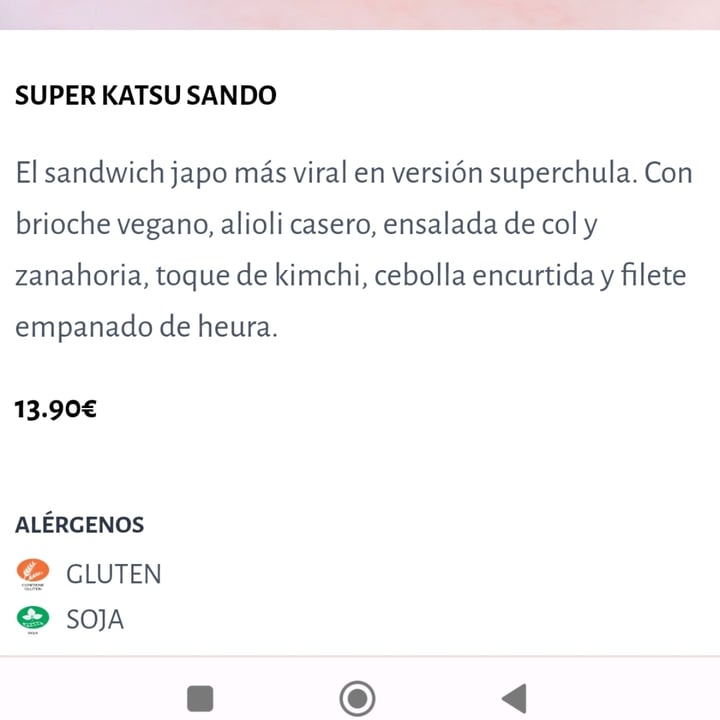The image size is (720, 720).
Task: Go back using the system back button
Action: pos(514,697)
